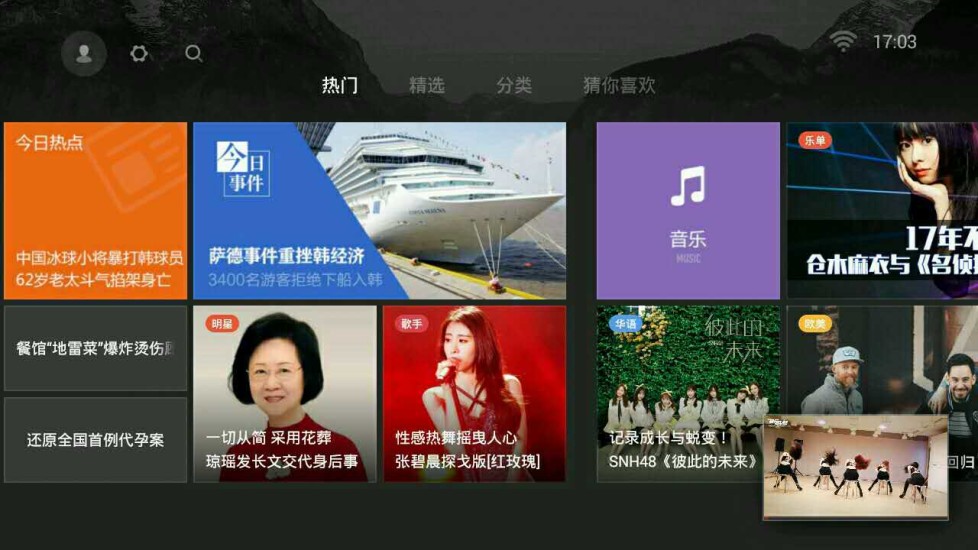978x550 pixels.
Task: Open the search icon
Action: pos(194,54)
